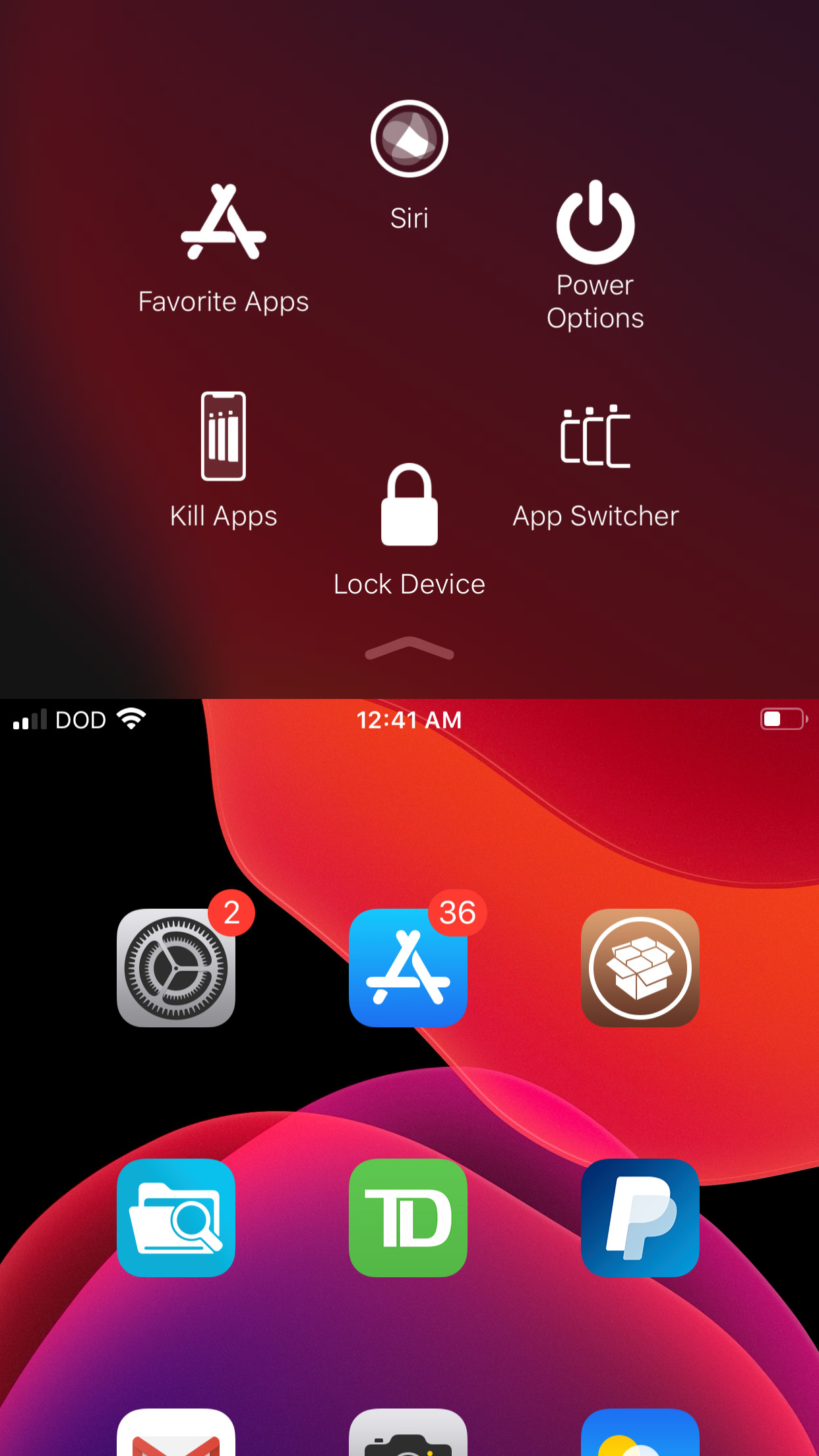This screenshot has height=1456, width=819.
Task: Tap Lock Device
Action: 409,530
